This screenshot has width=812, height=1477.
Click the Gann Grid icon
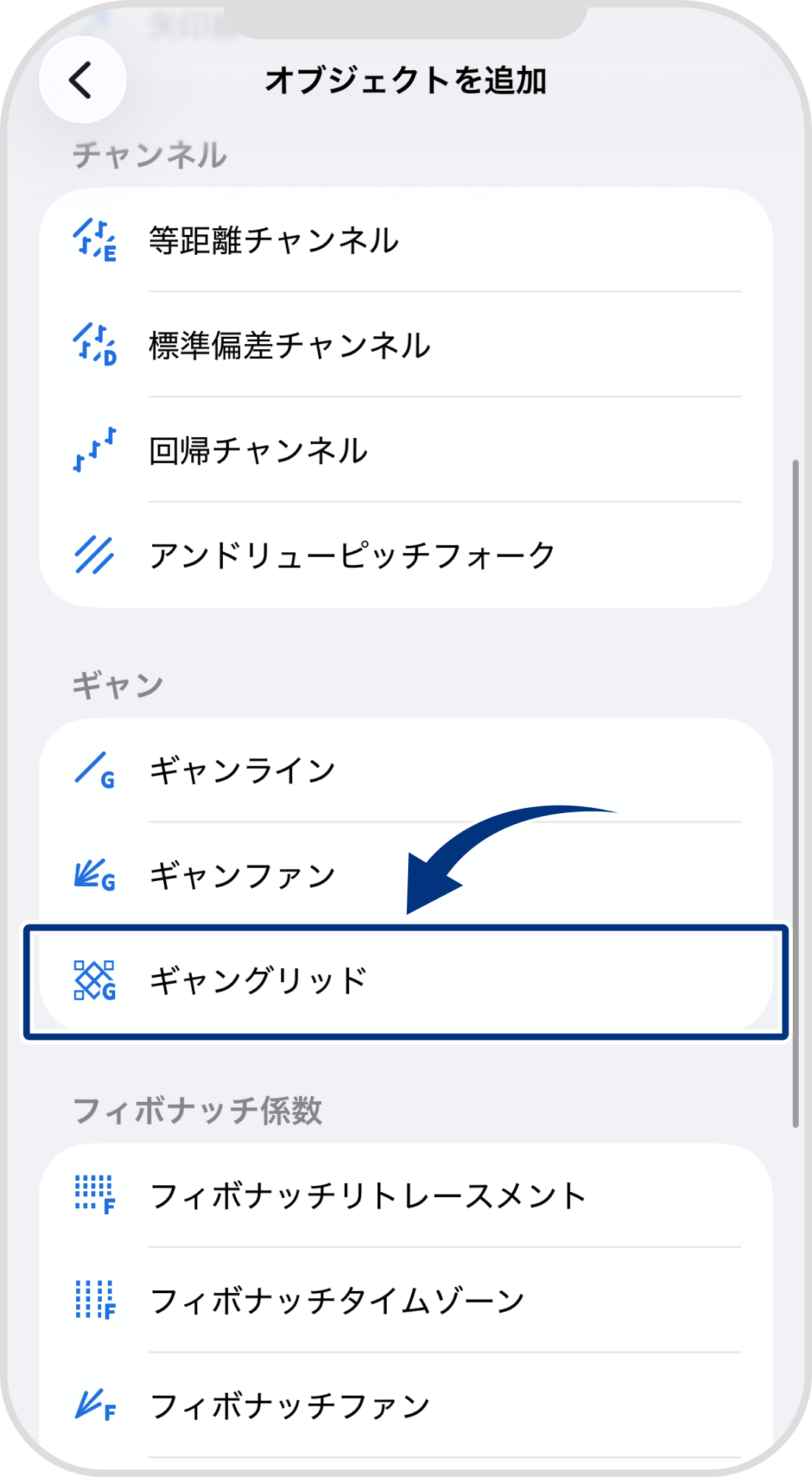coord(96,982)
